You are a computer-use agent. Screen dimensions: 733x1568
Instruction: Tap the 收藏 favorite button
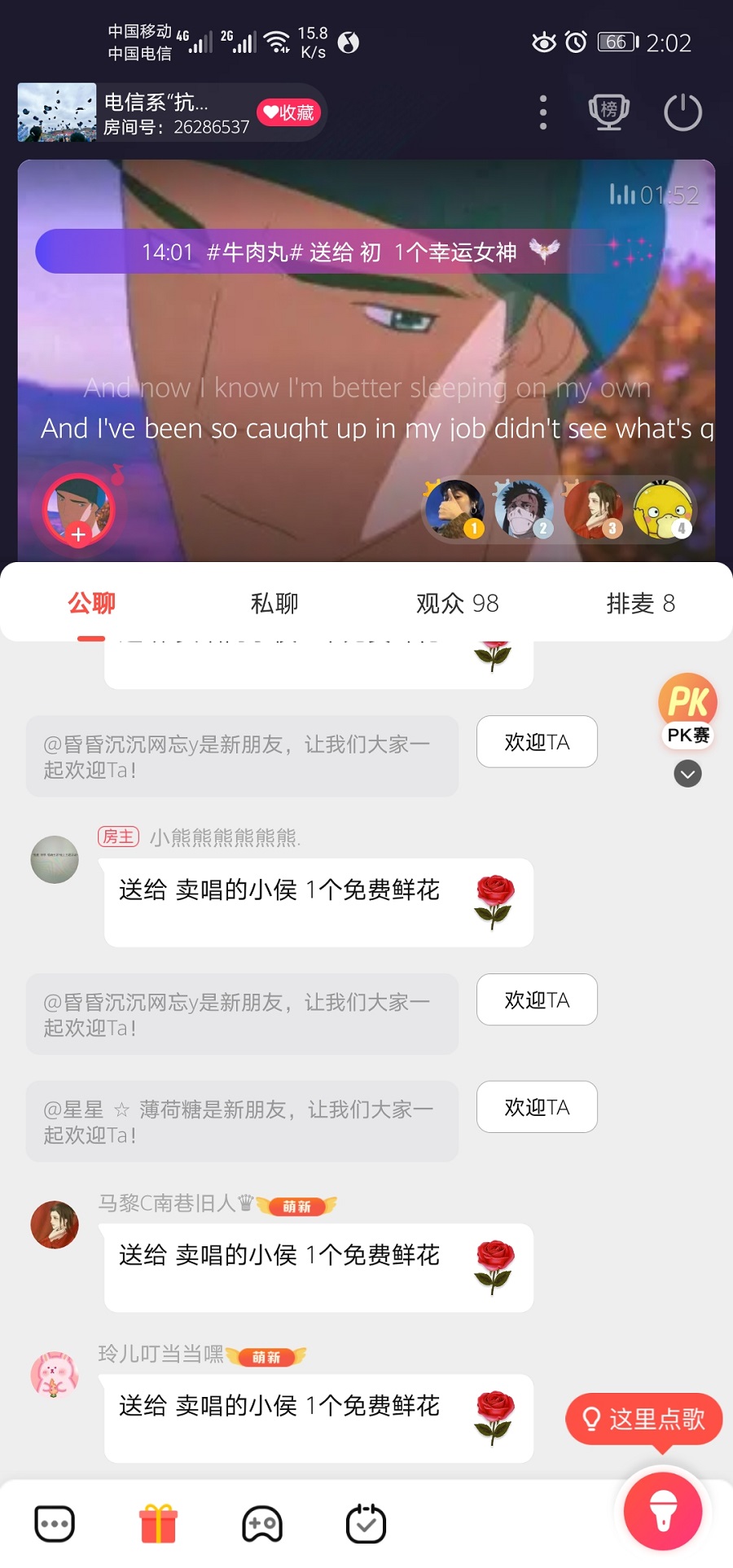pos(289,112)
